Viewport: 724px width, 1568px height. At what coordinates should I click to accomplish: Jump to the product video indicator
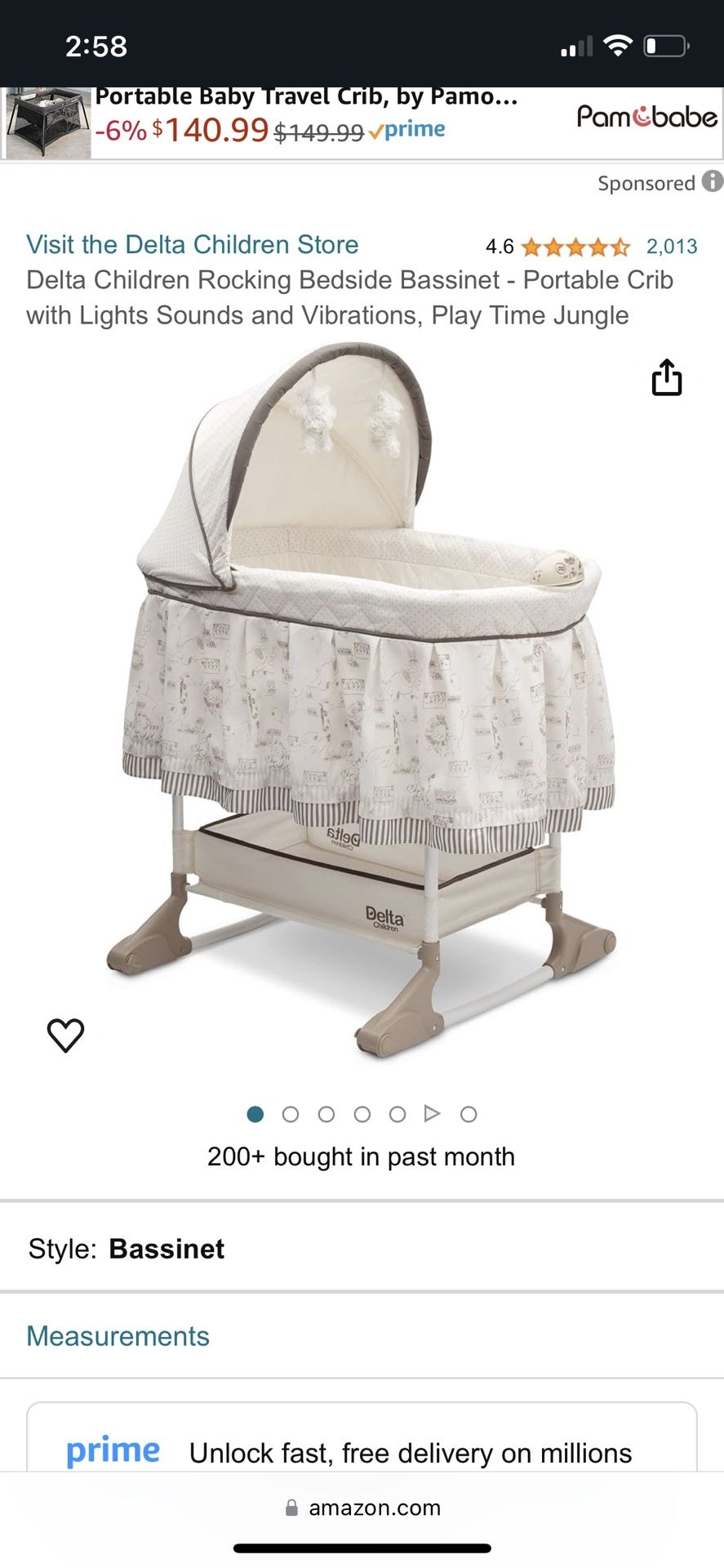[x=433, y=1114]
